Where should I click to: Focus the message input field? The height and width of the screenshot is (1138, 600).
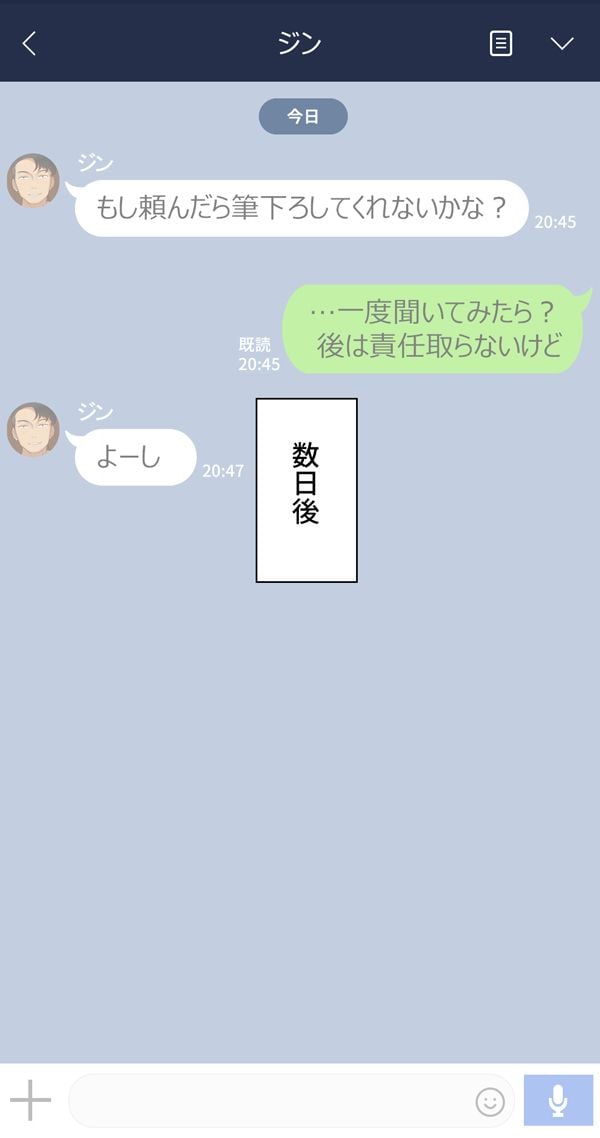pyautogui.click(x=270, y=1101)
